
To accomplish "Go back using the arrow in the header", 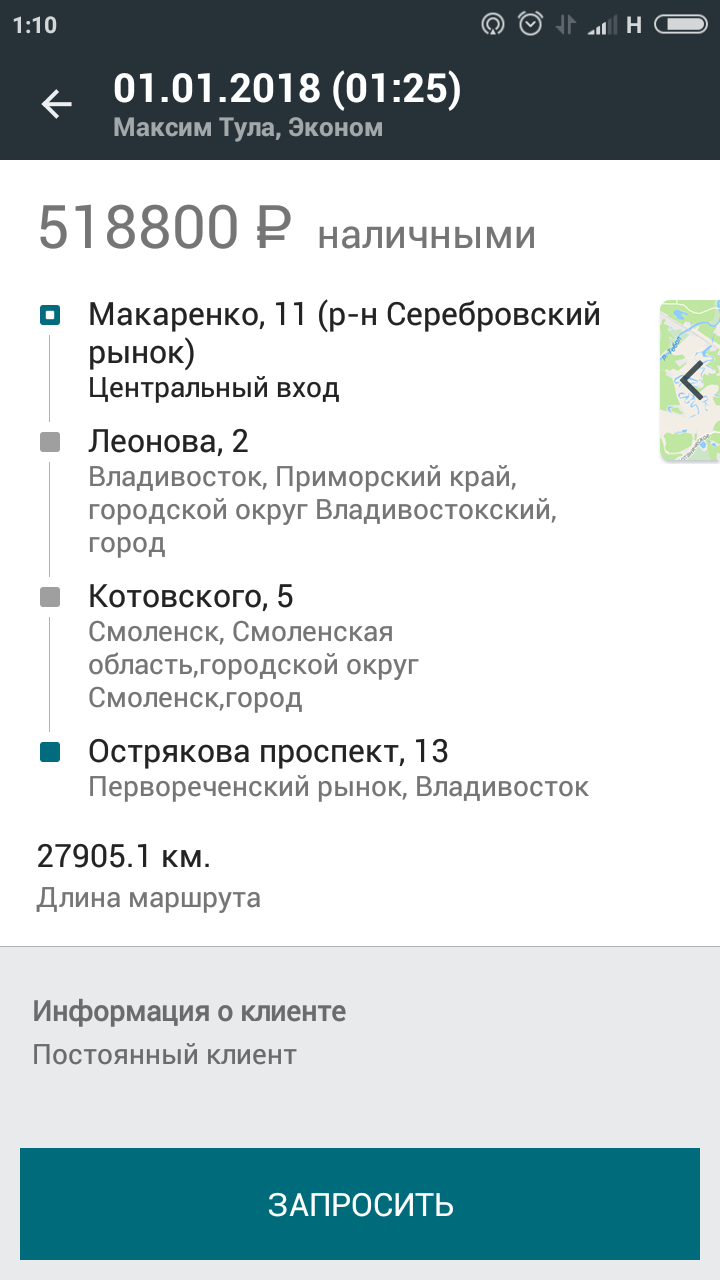I will point(56,104).
